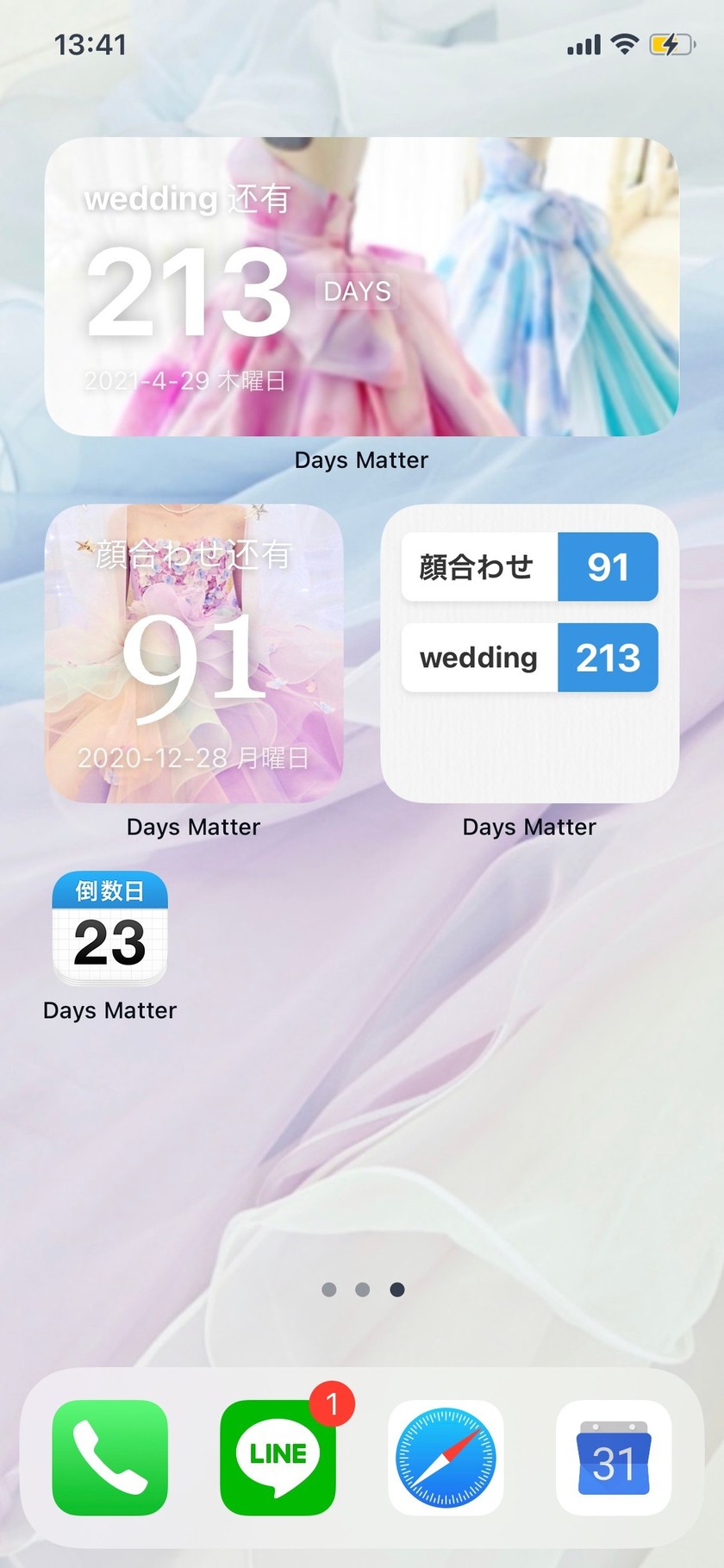This screenshot has width=724, height=1568.
Task: Open the large wedding 213 days widget
Action: [x=361, y=286]
